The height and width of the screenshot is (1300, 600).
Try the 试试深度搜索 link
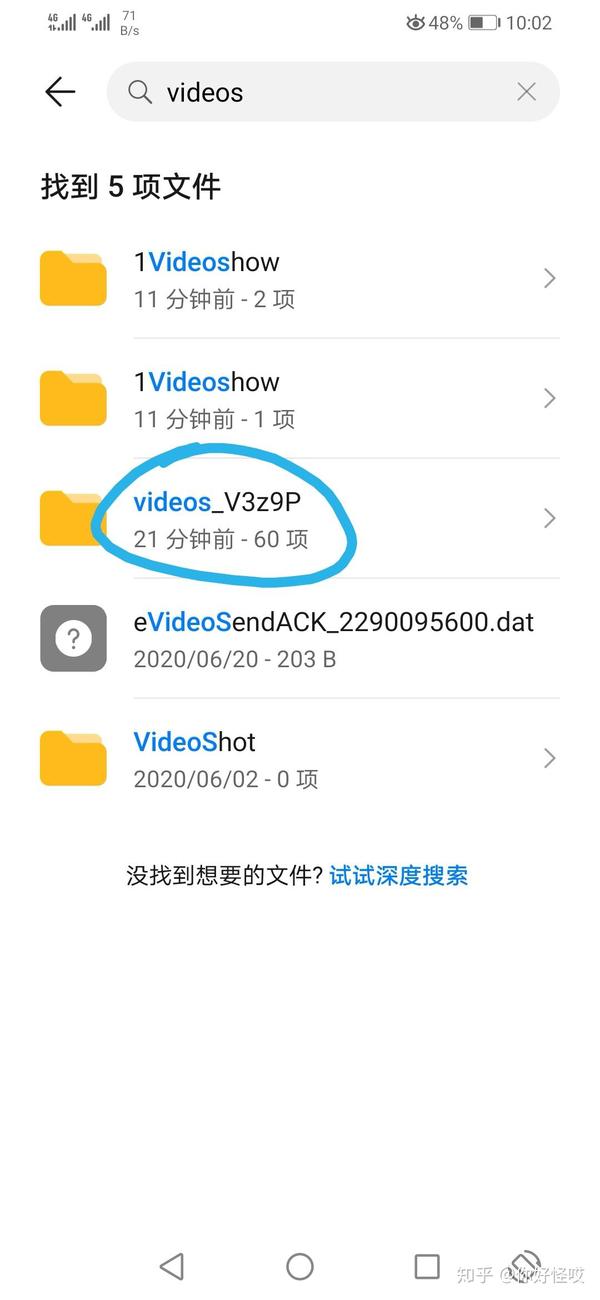(399, 876)
